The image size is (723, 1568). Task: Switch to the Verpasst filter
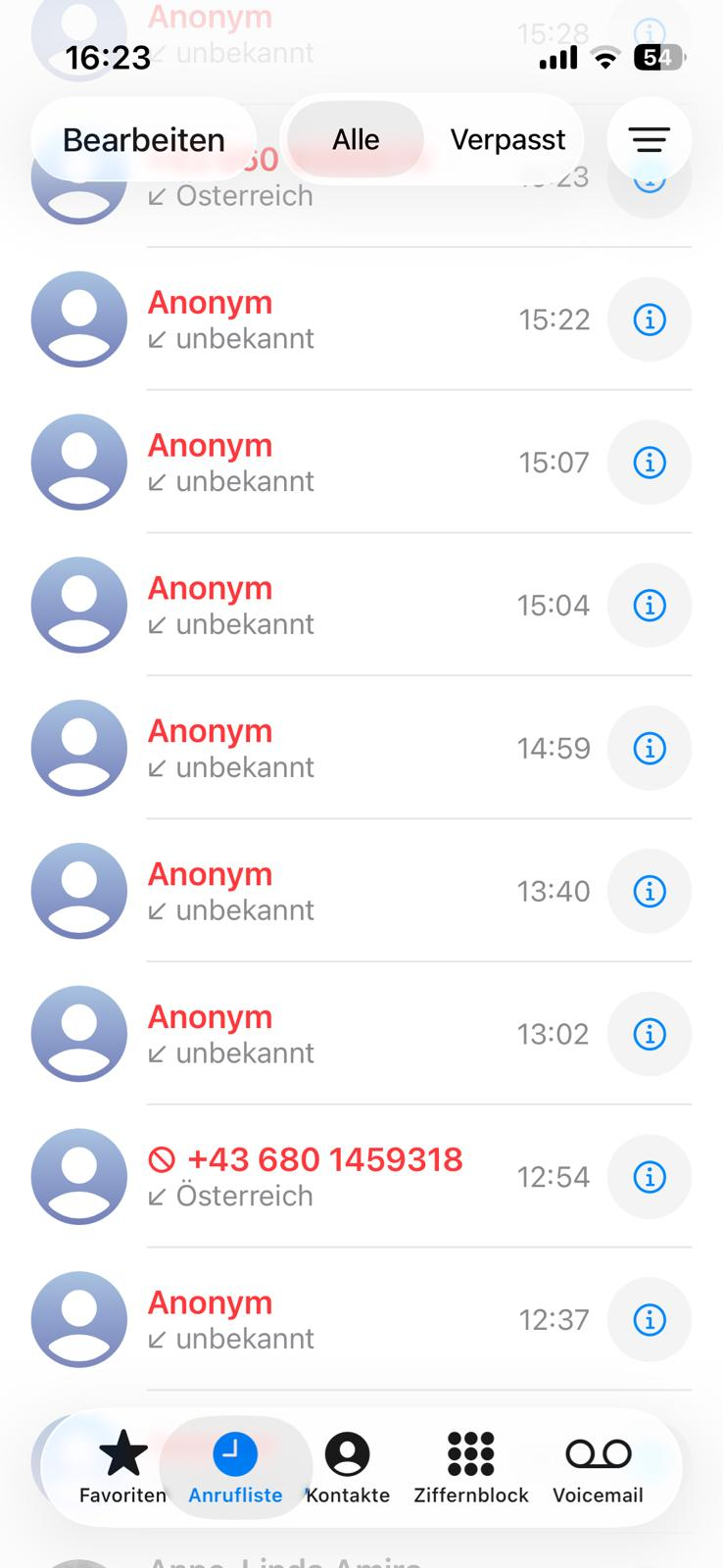tap(506, 140)
